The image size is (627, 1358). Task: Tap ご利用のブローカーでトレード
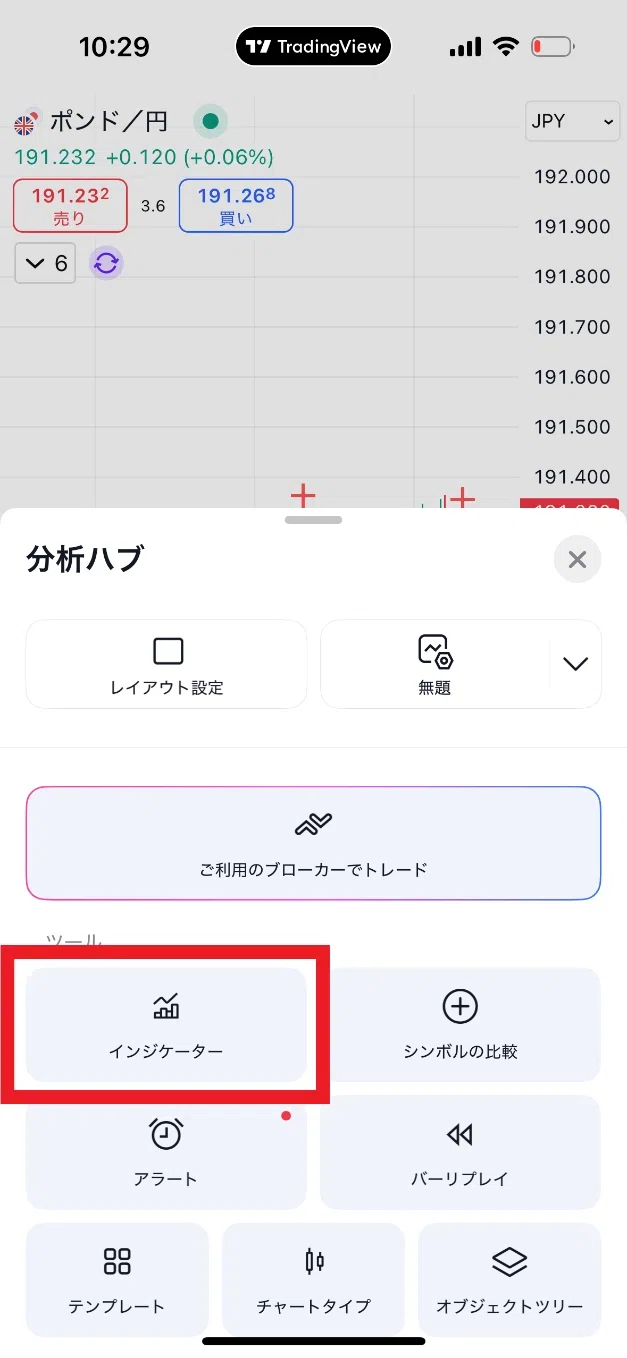pos(313,843)
